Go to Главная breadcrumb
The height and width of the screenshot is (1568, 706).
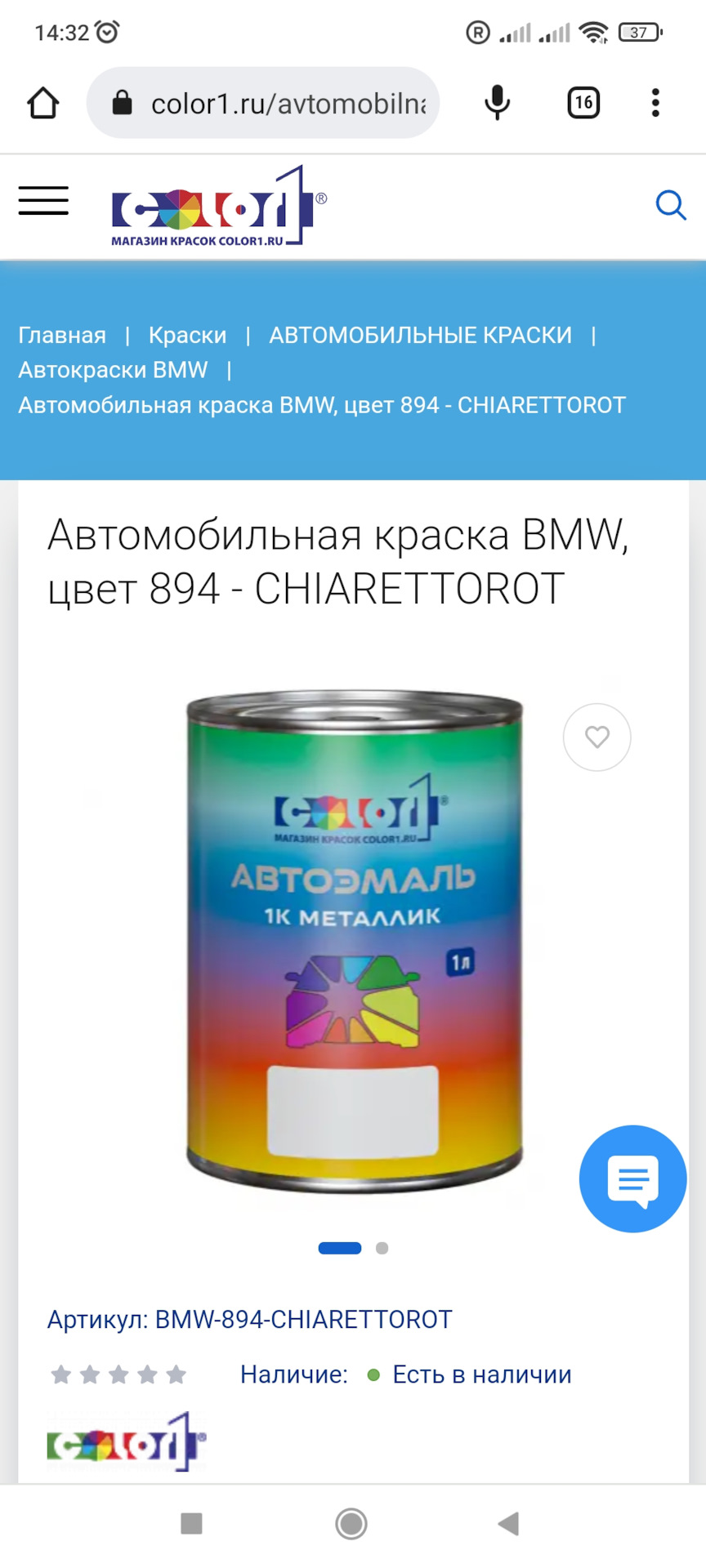pos(62,336)
